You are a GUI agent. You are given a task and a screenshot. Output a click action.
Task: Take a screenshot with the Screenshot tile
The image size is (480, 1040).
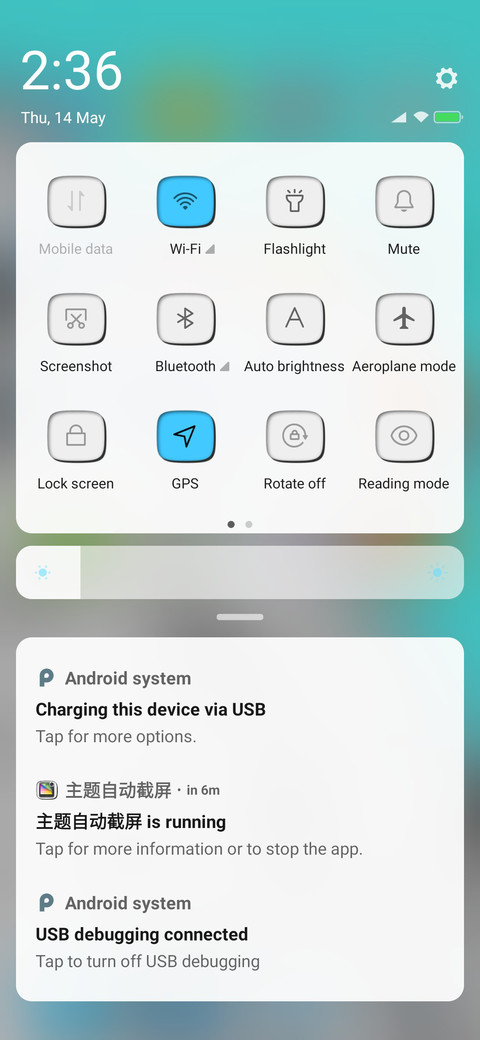tap(76, 319)
